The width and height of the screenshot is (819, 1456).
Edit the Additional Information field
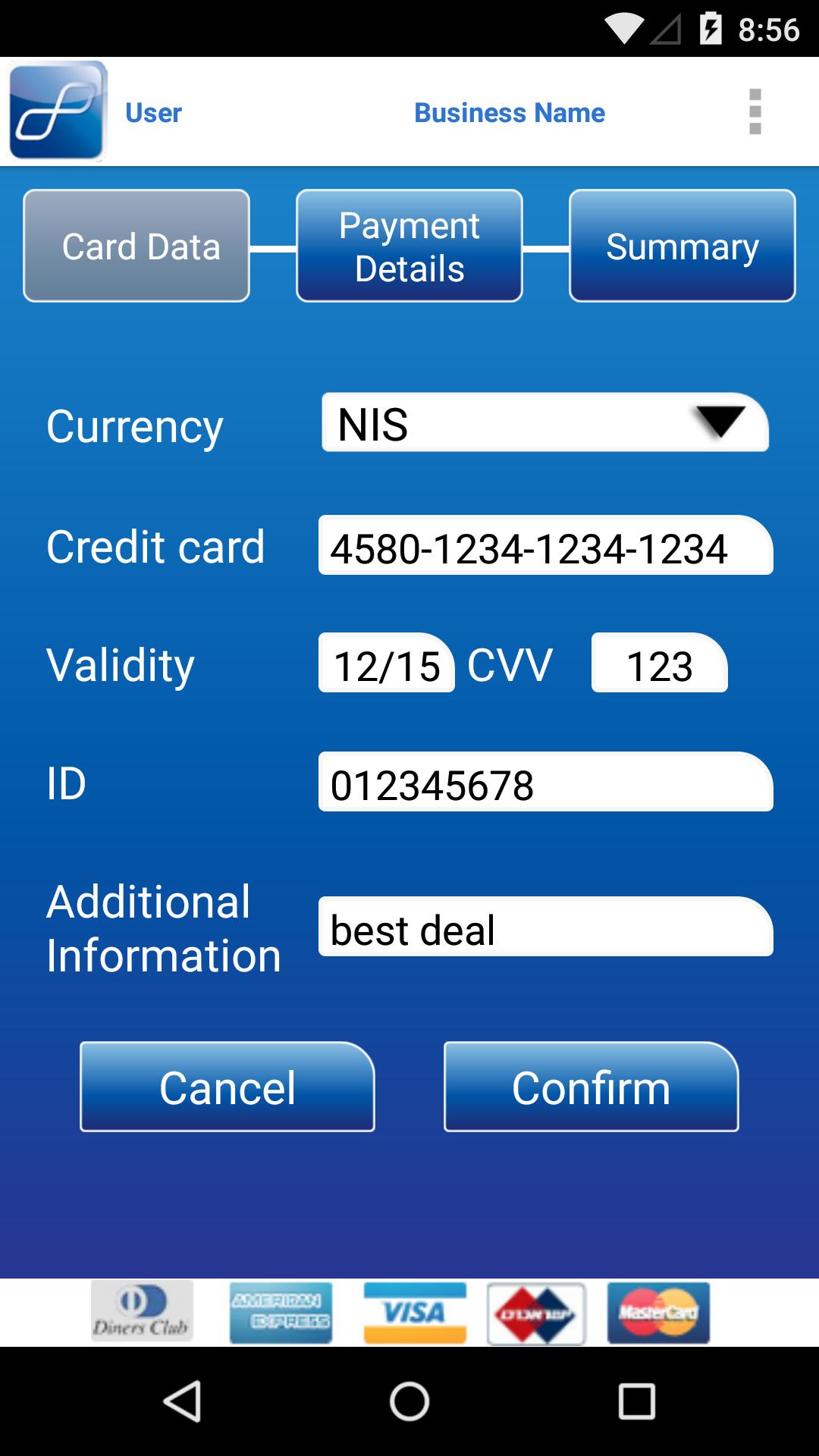(x=544, y=927)
